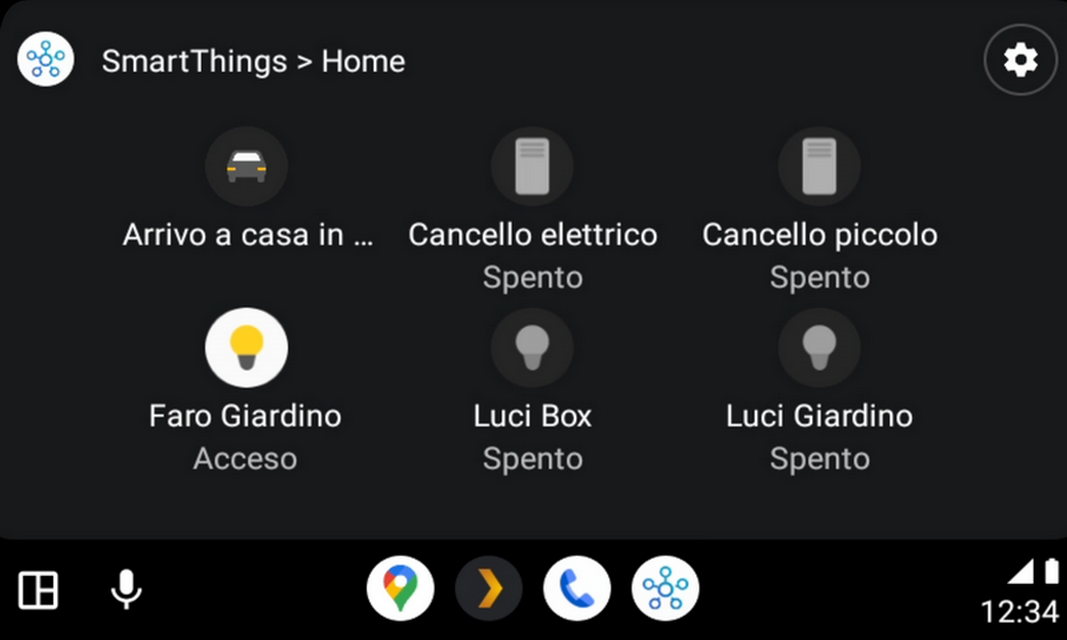This screenshot has height=640, width=1067.
Task: Switch to split-screen dashboard view
Action: point(38,590)
